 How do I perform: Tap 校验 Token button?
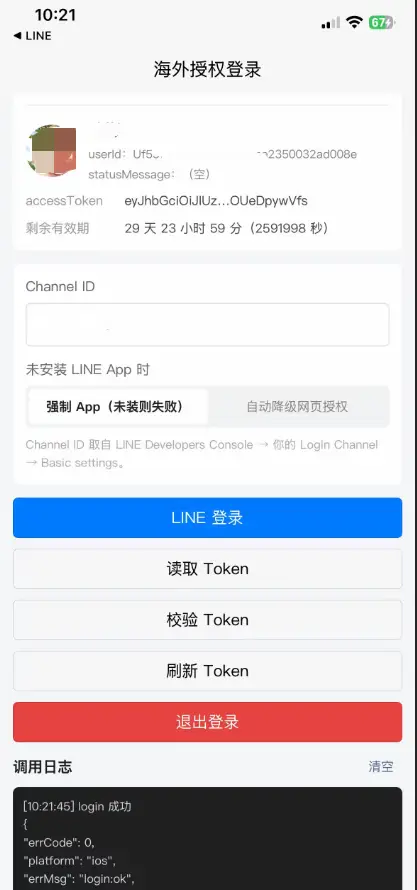(207, 620)
